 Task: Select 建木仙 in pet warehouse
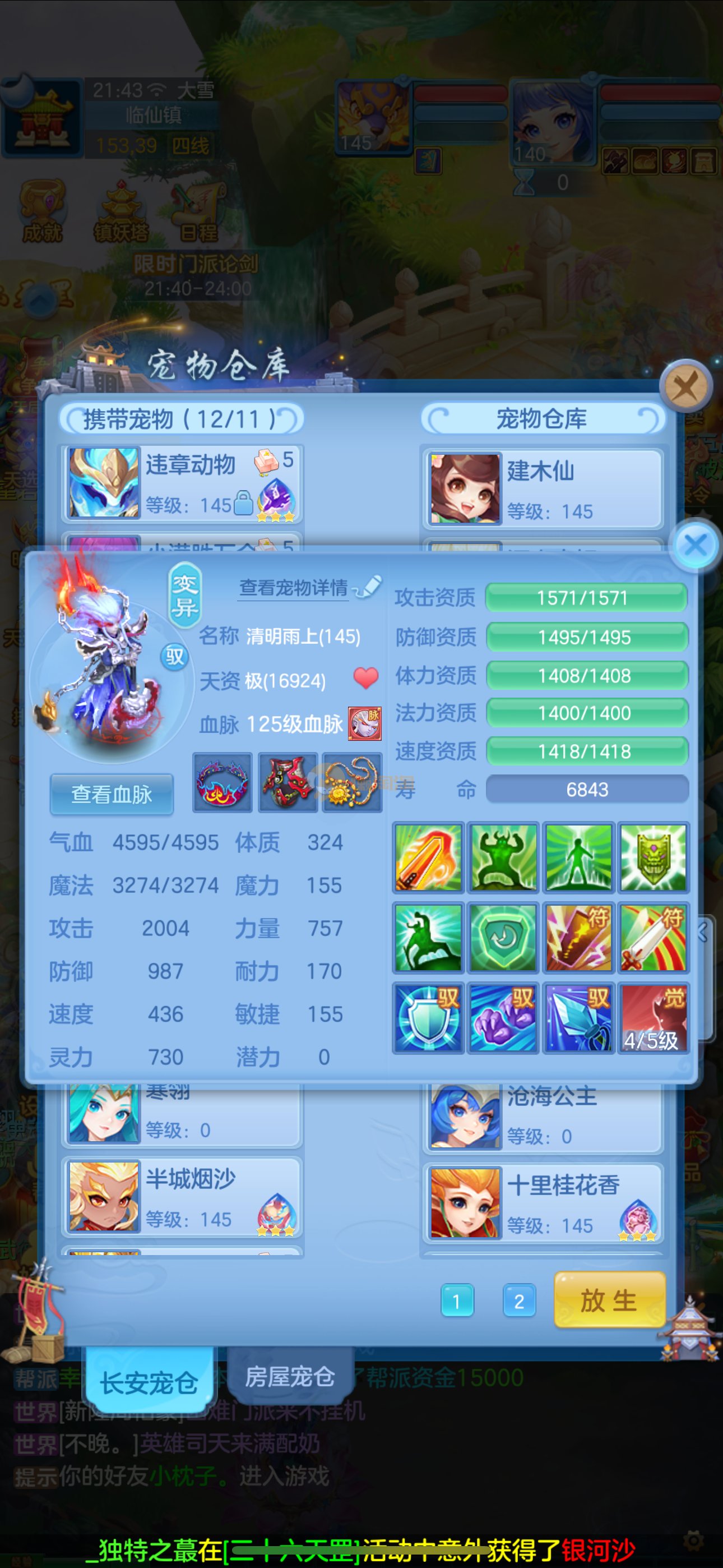coord(541,489)
